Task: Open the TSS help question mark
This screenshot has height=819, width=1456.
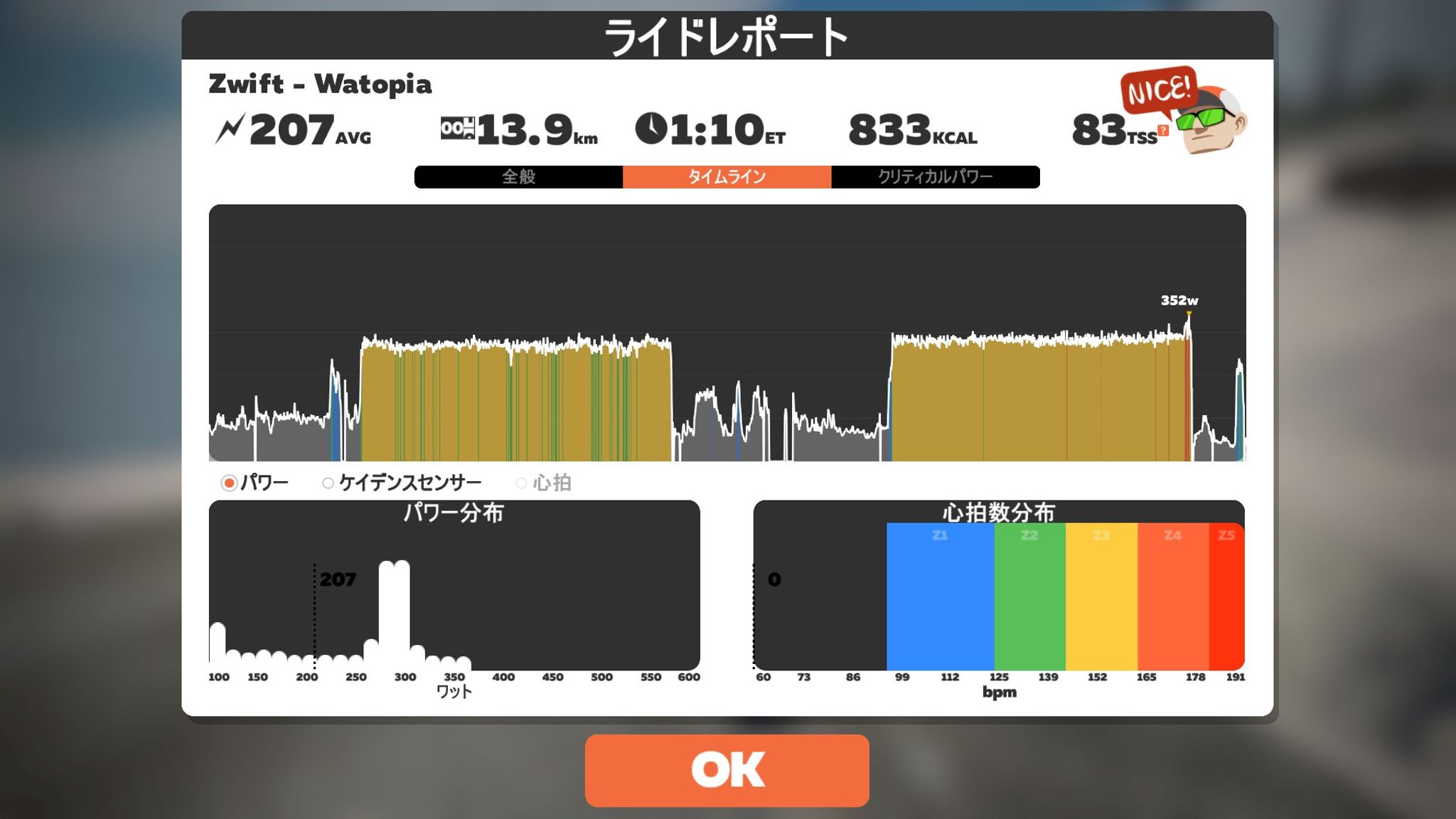Action: pyautogui.click(x=1163, y=130)
